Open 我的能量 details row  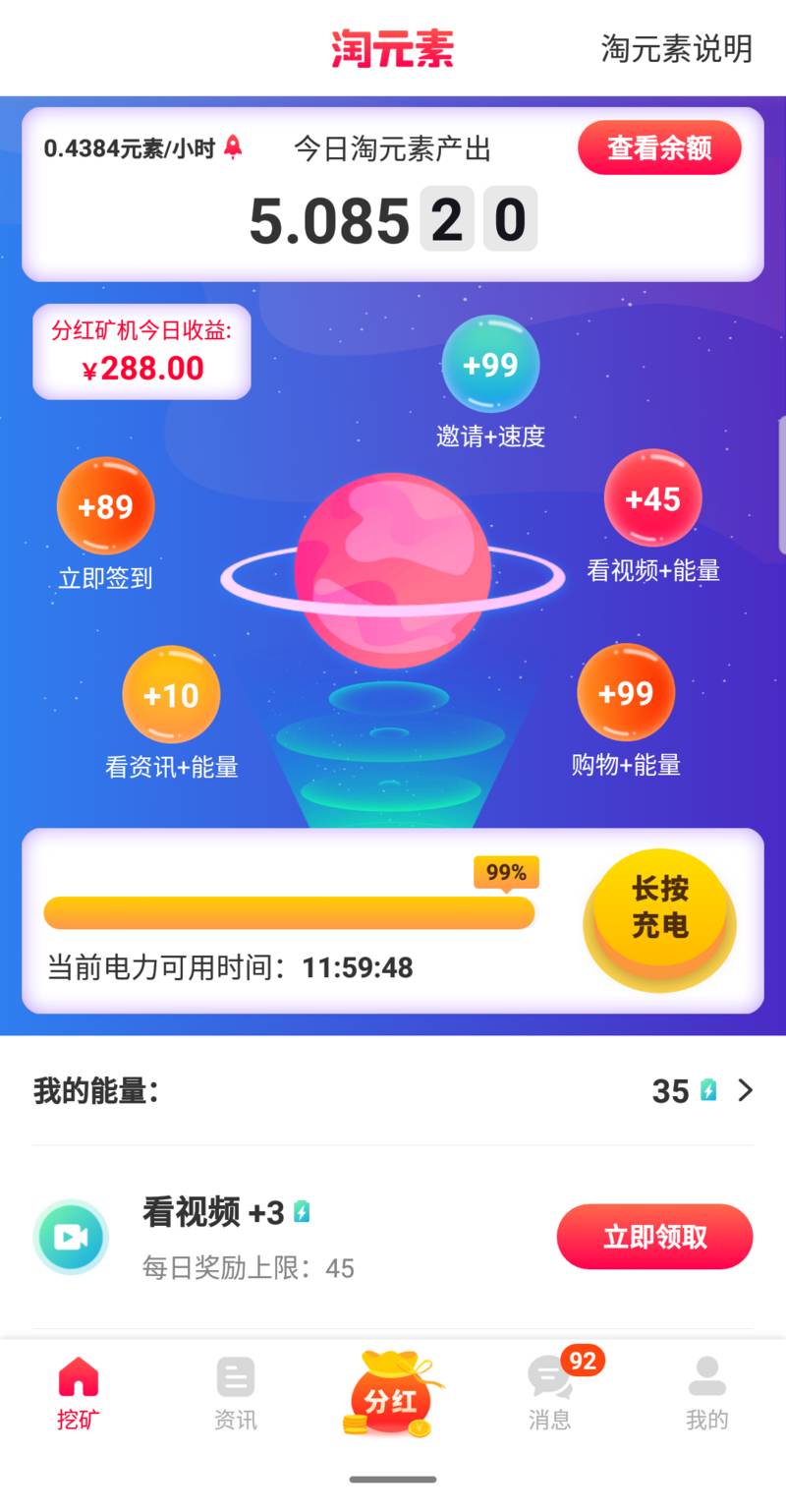(x=393, y=1090)
